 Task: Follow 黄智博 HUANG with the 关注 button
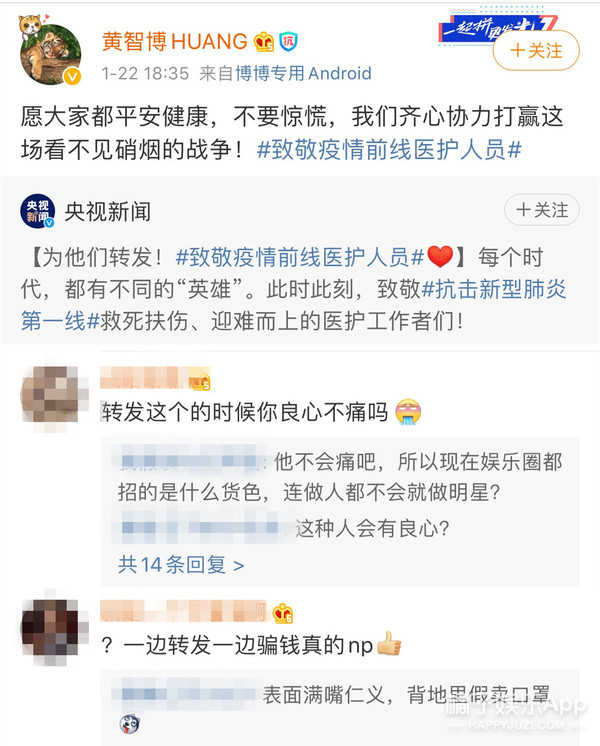(535, 49)
